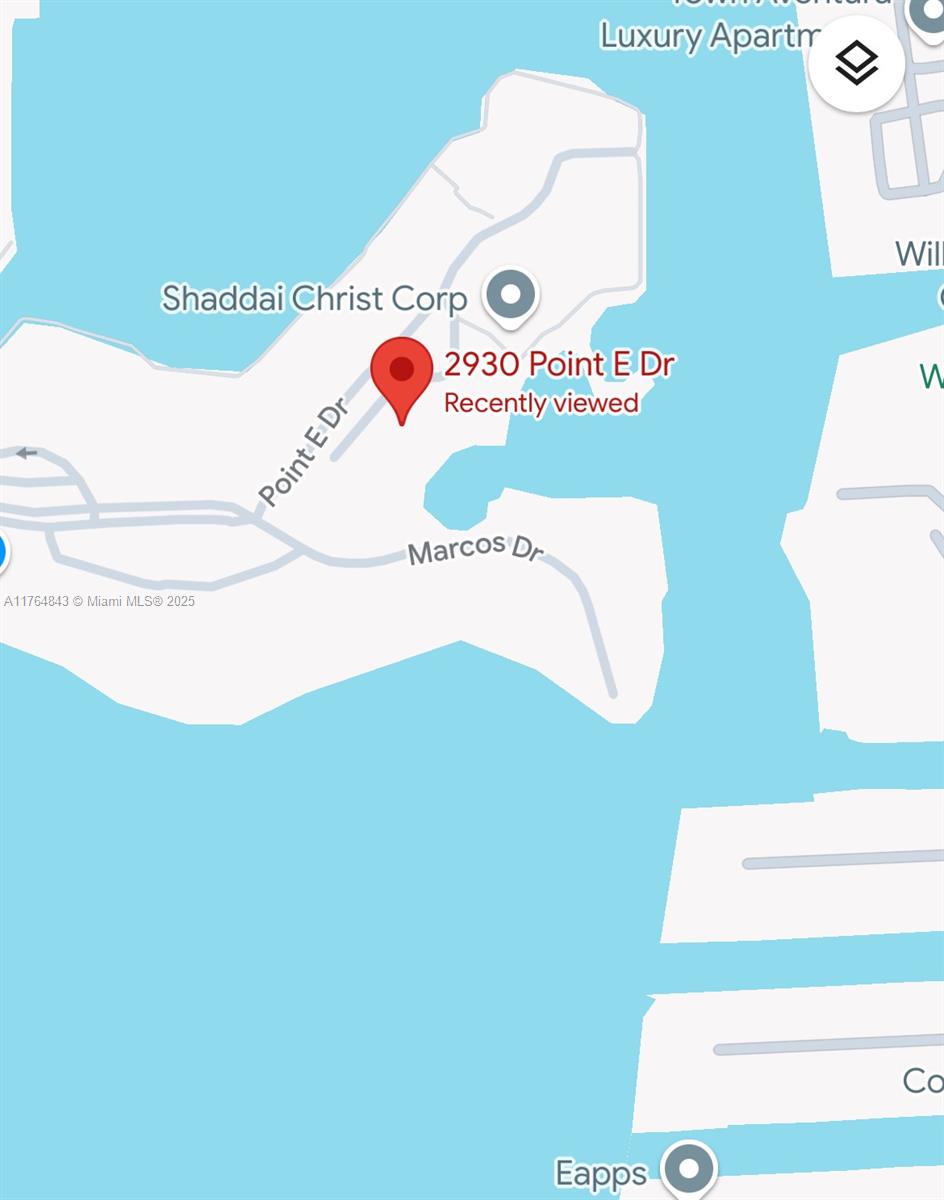Open the Shaddai Christ Corp place marker
The image size is (944, 1200).
[x=511, y=296]
